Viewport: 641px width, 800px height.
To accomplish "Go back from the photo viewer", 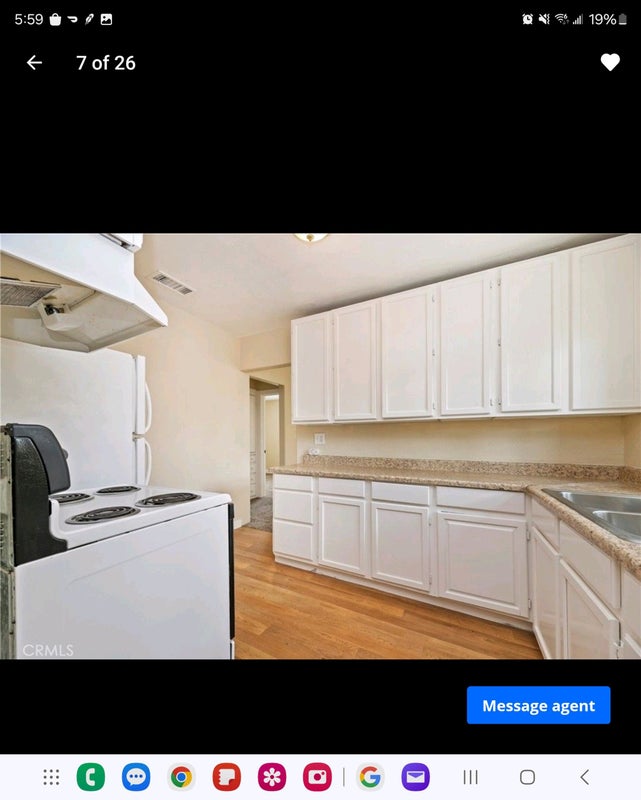I will (34, 63).
